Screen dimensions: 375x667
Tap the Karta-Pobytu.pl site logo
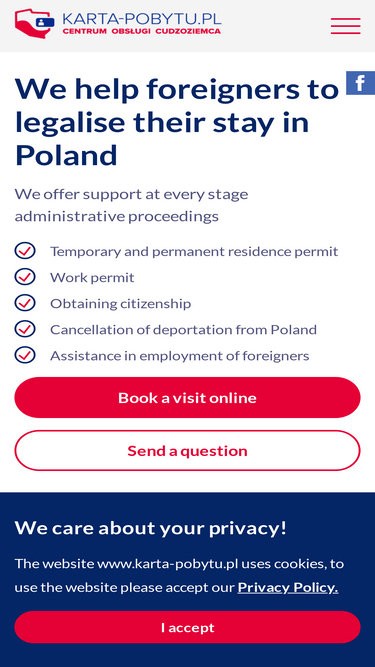pos(118,23)
